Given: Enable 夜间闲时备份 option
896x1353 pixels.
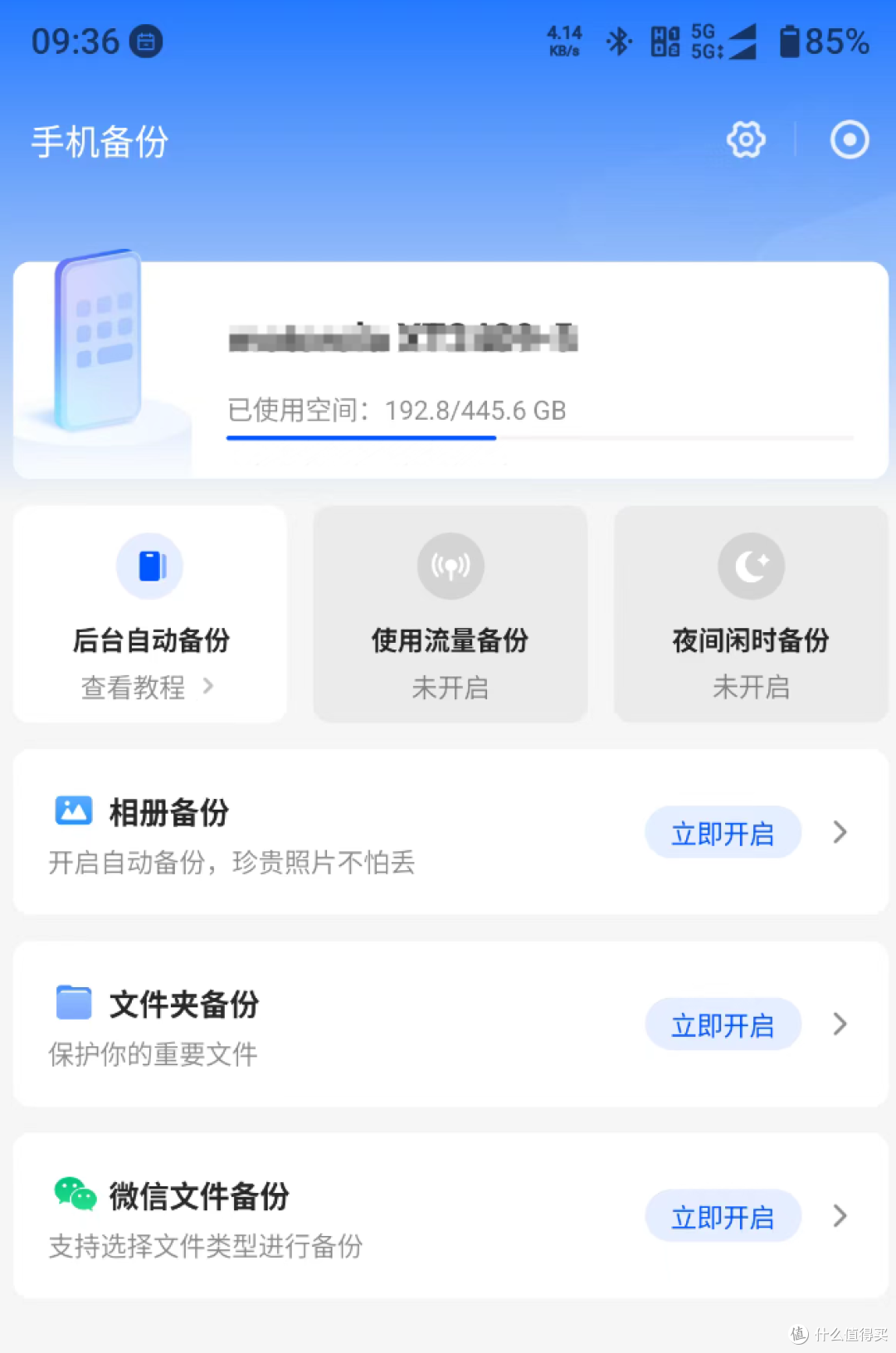Looking at the screenshot, I should (751, 614).
